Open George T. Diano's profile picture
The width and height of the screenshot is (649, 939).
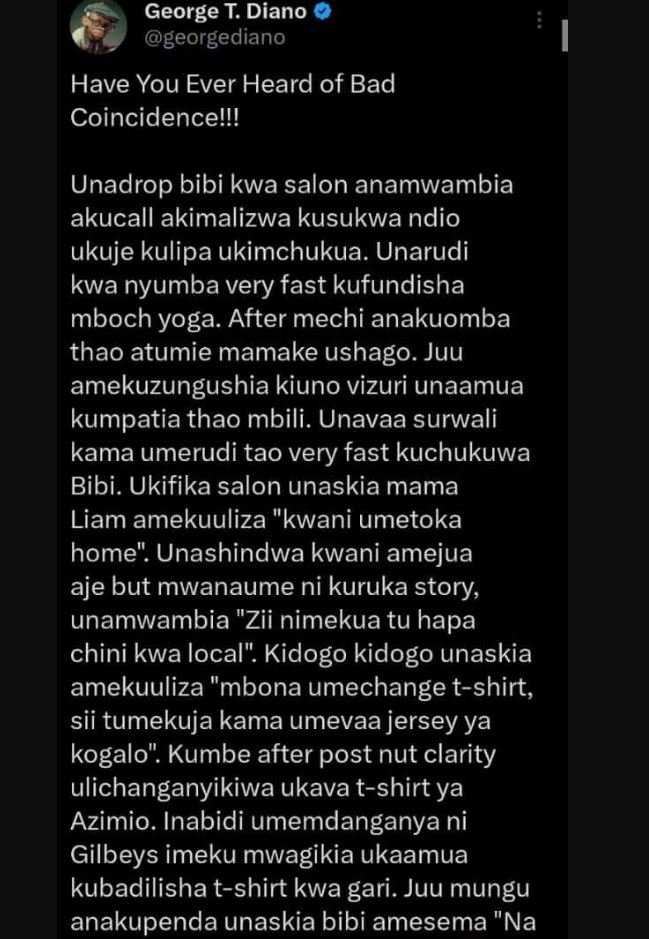click(98, 26)
